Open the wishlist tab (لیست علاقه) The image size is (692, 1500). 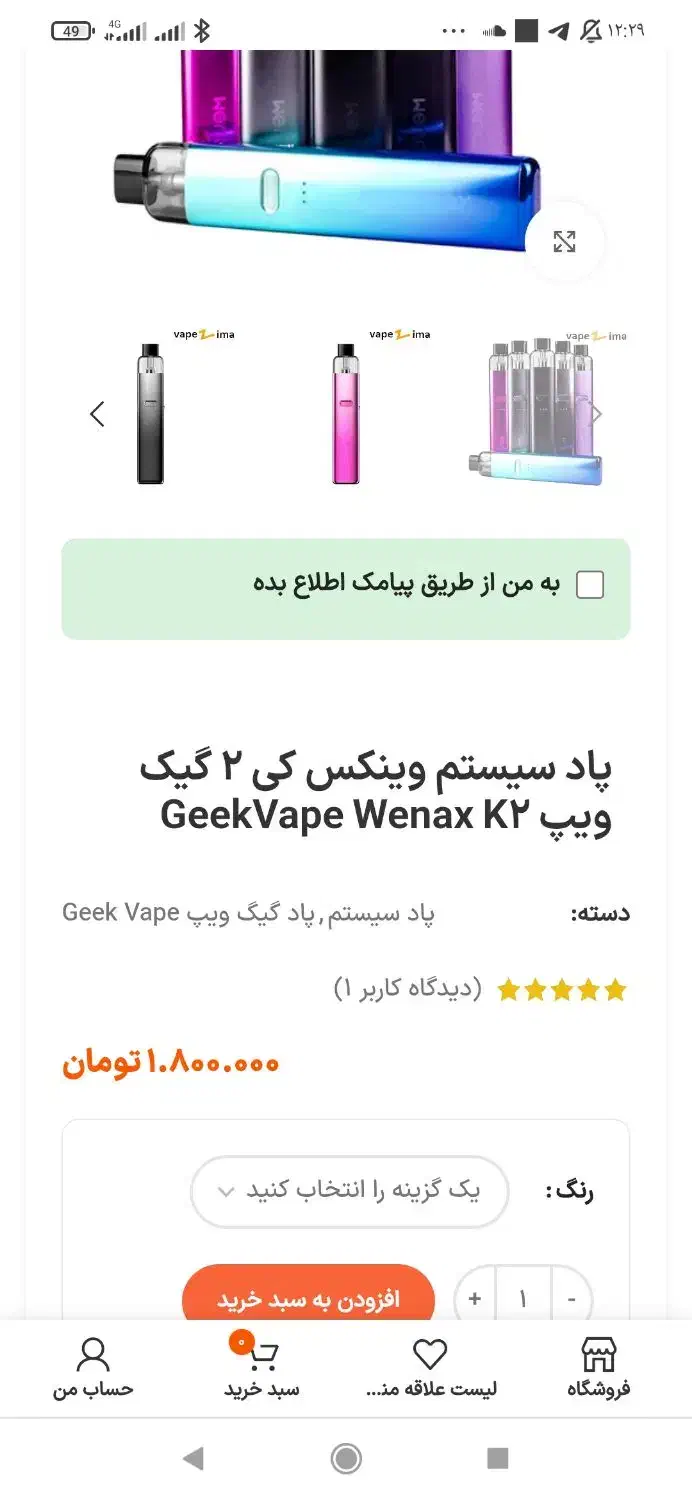point(431,1368)
